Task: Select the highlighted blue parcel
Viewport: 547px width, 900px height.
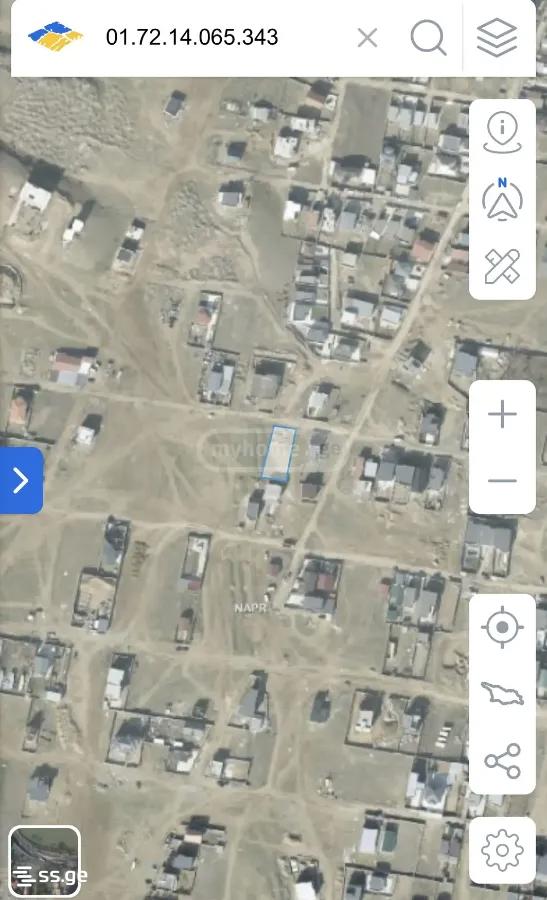Action: [x=279, y=453]
